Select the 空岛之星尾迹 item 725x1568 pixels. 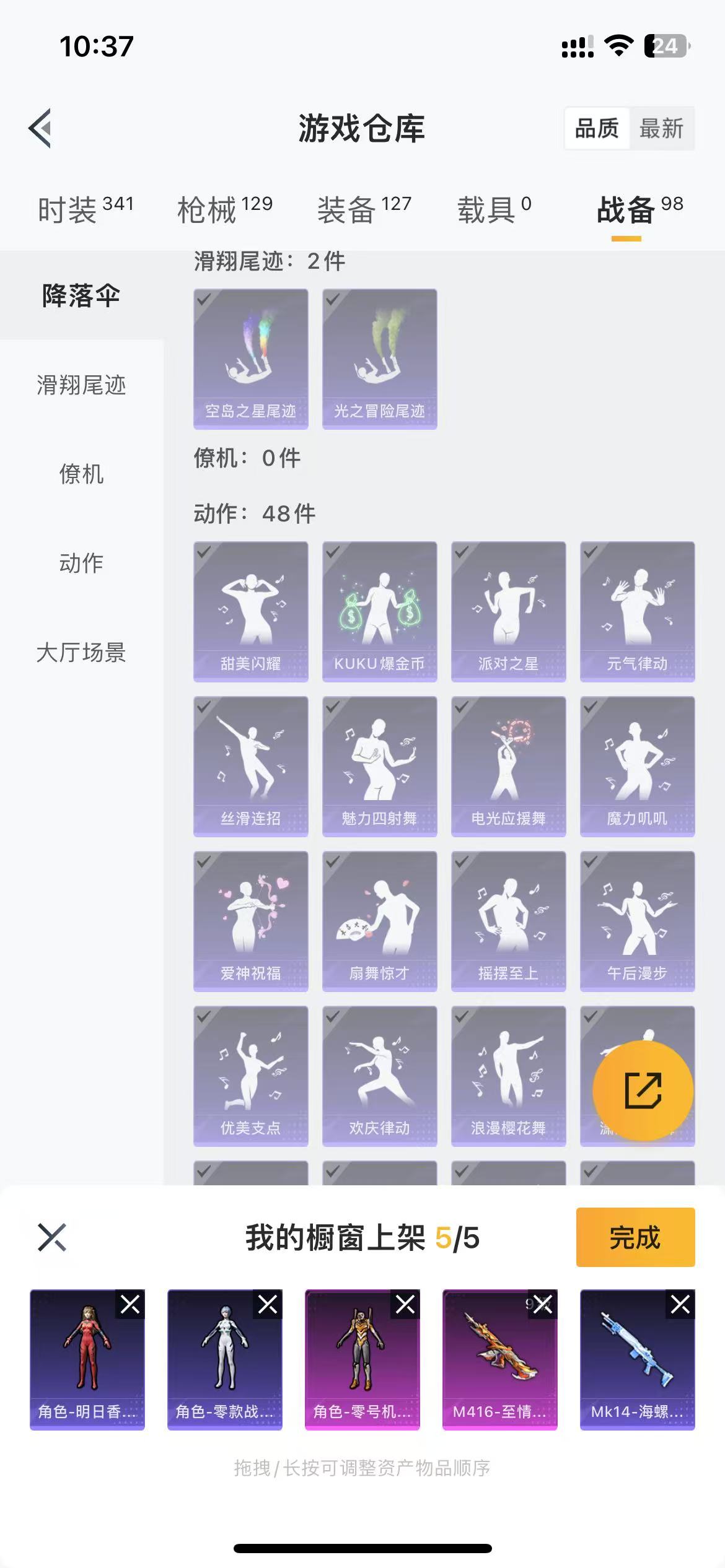click(x=250, y=359)
